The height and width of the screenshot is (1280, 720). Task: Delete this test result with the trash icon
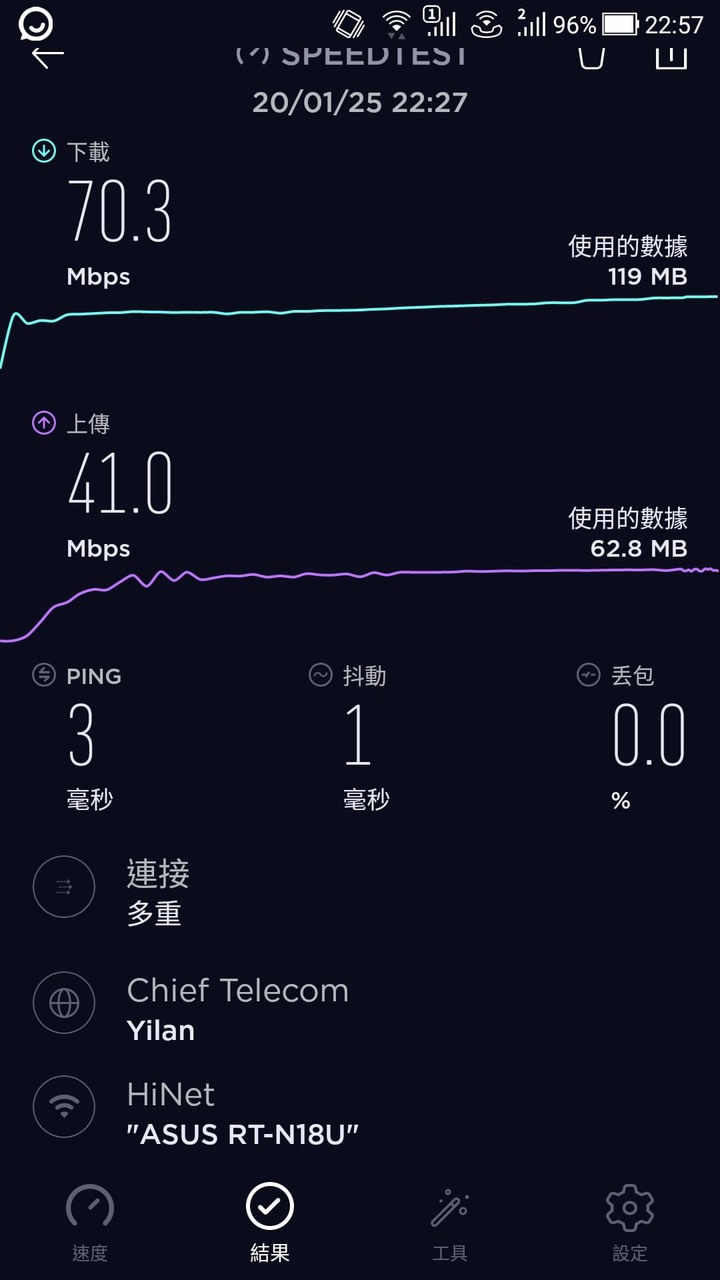pos(592,56)
